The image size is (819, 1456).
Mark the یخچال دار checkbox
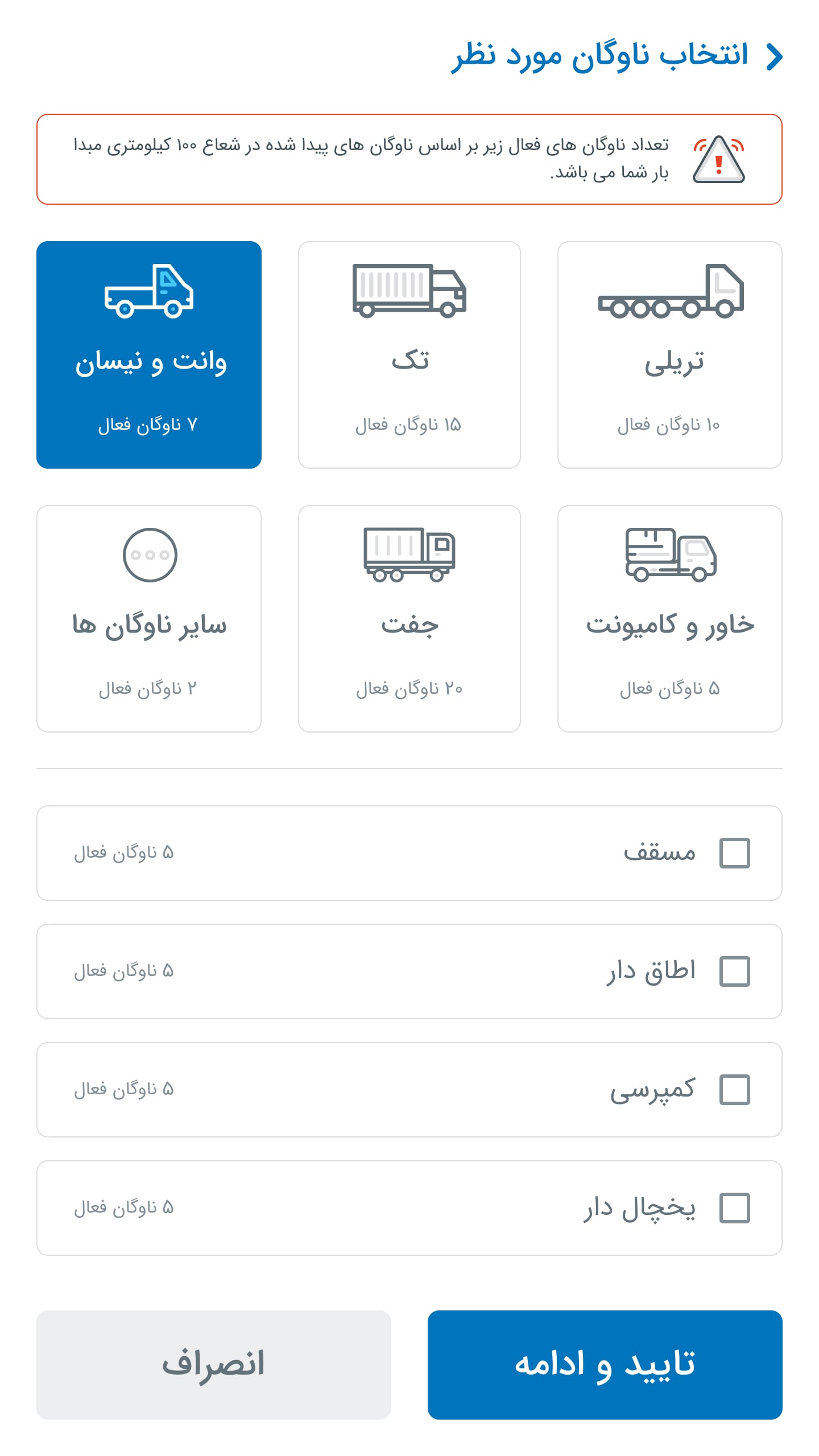pos(735,1208)
